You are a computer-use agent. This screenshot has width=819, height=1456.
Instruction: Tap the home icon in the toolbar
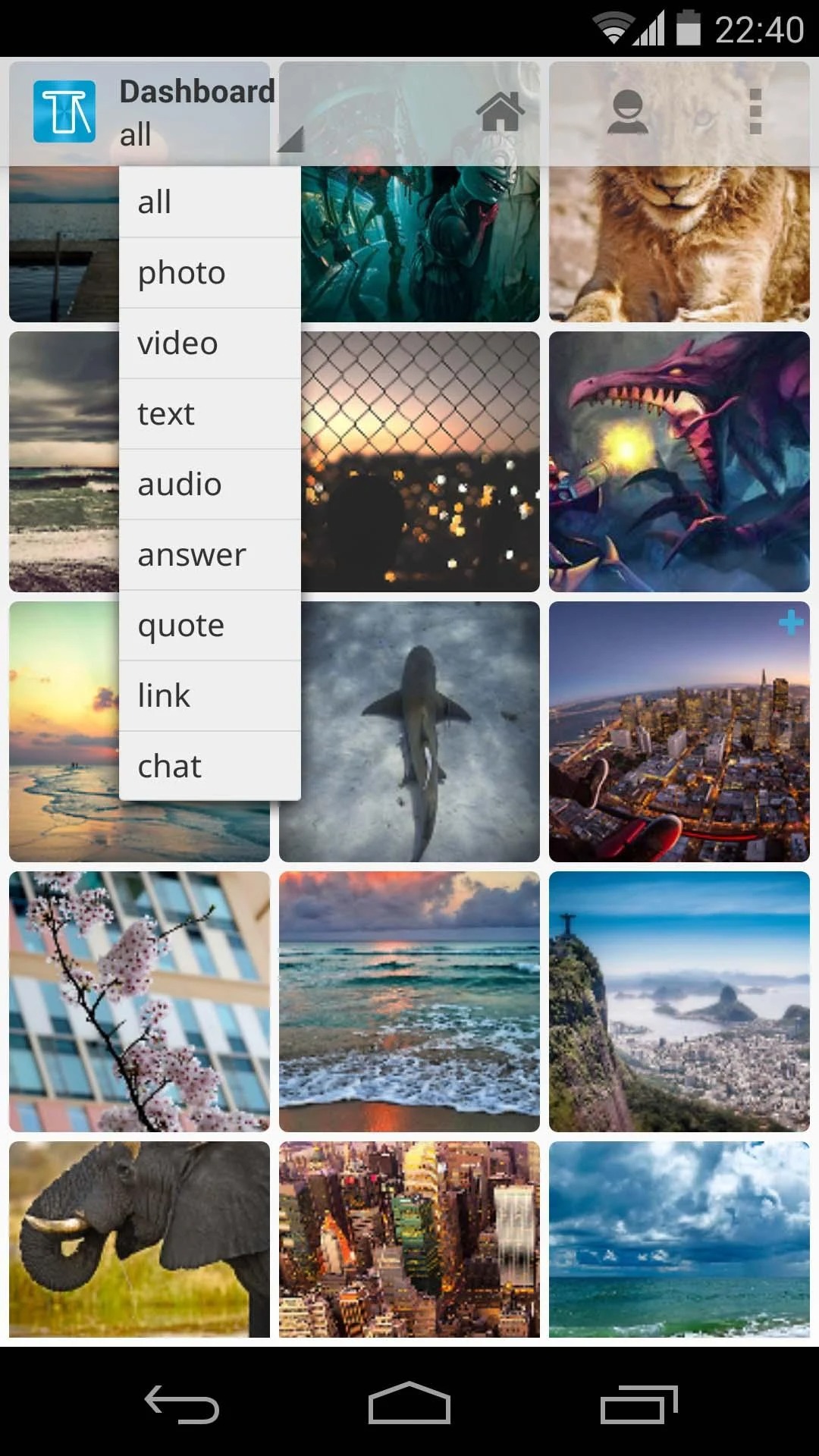coord(500,112)
